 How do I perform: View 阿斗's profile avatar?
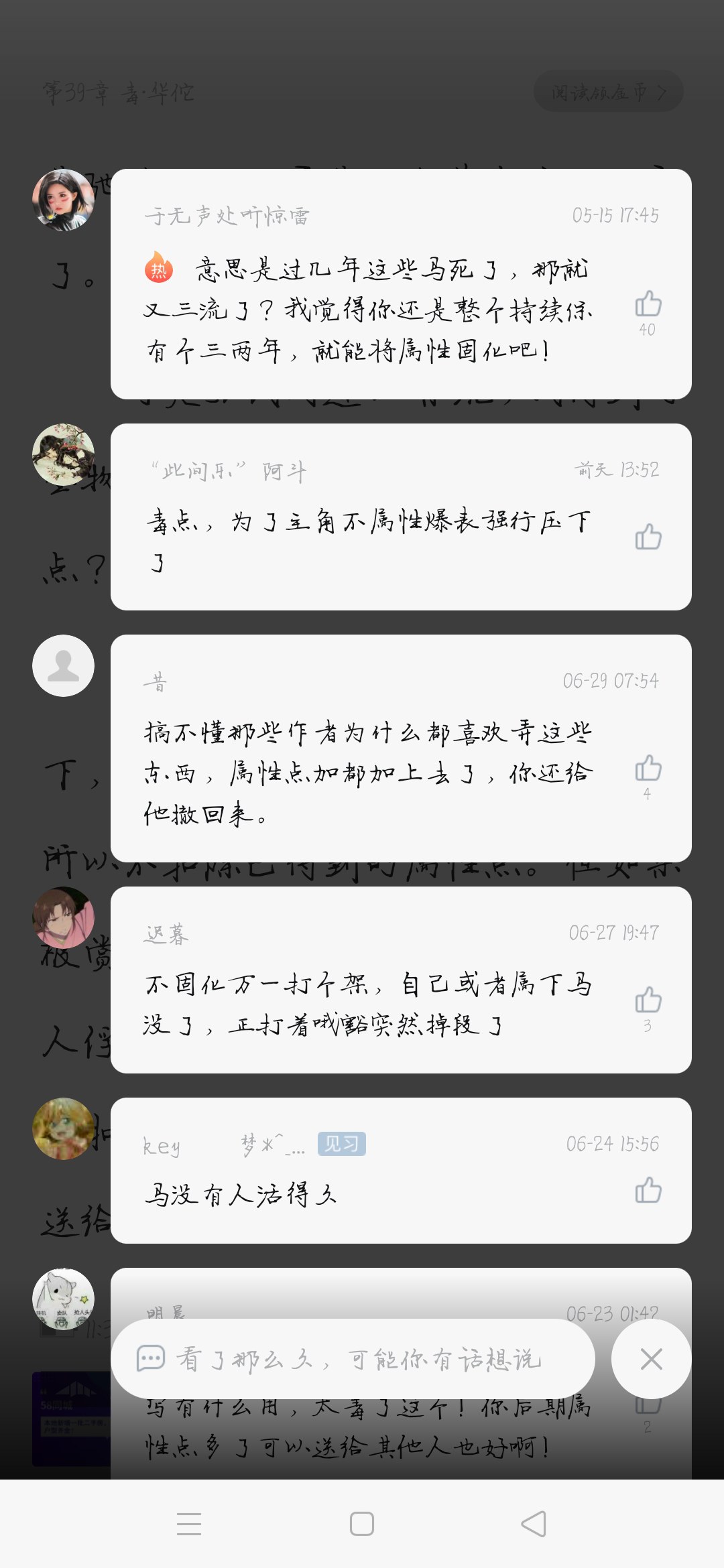tap(64, 454)
